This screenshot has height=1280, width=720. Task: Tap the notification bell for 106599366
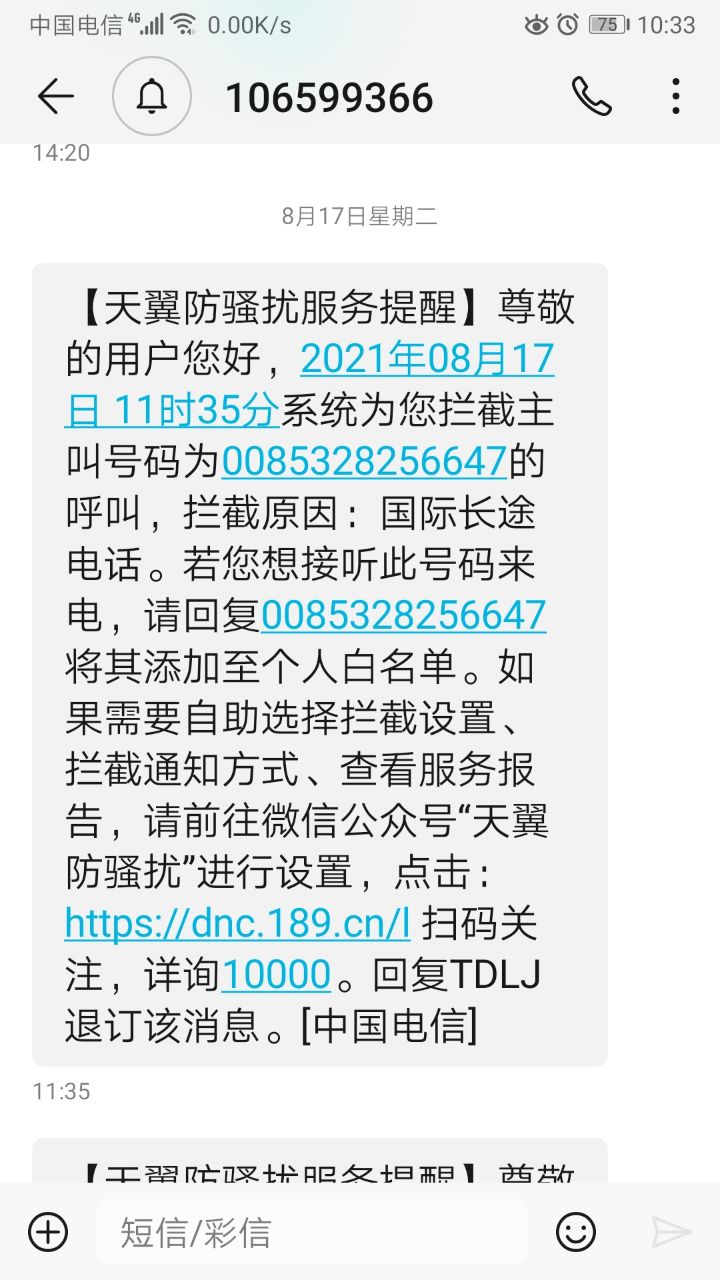tap(151, 97)
